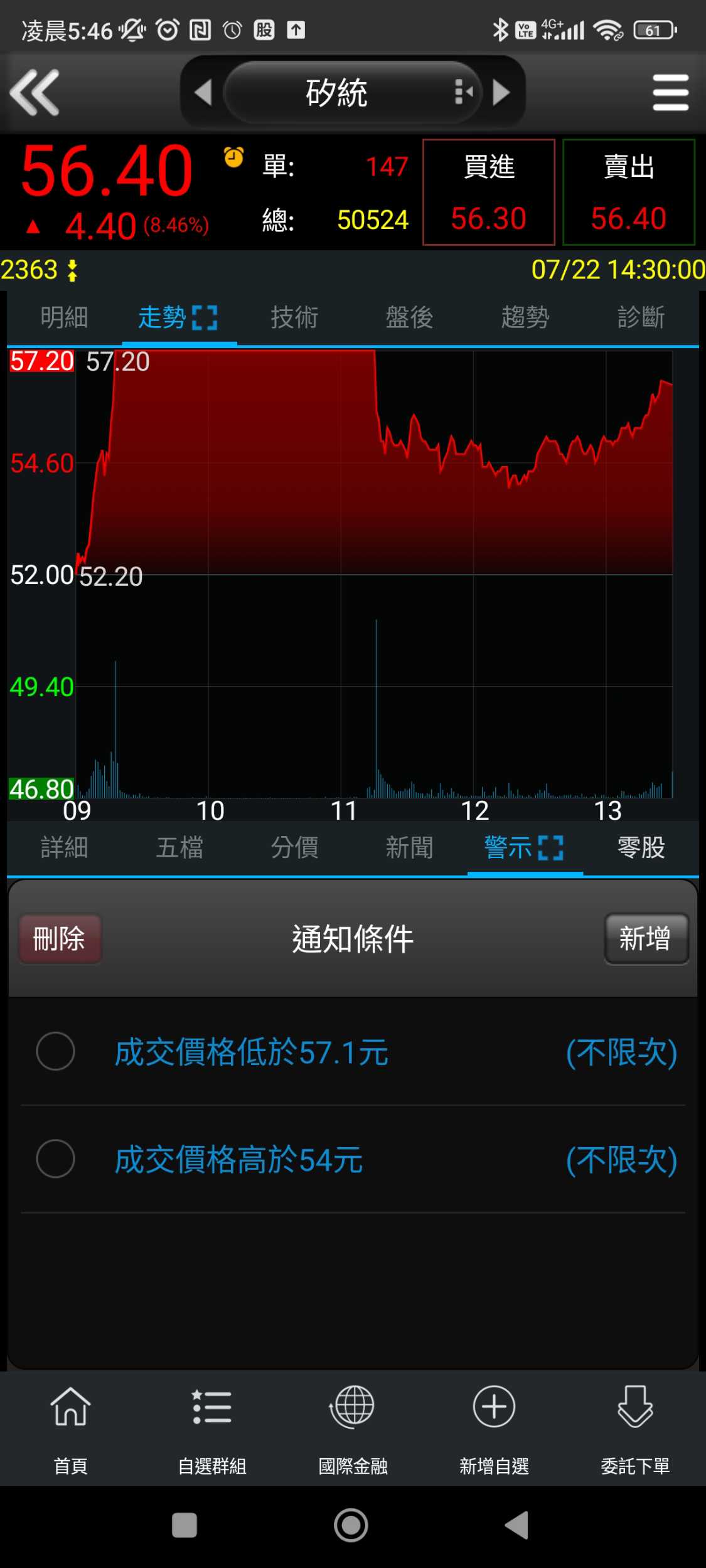Switch to the 明細 tab
The image size is (706, 1568).
64,317
